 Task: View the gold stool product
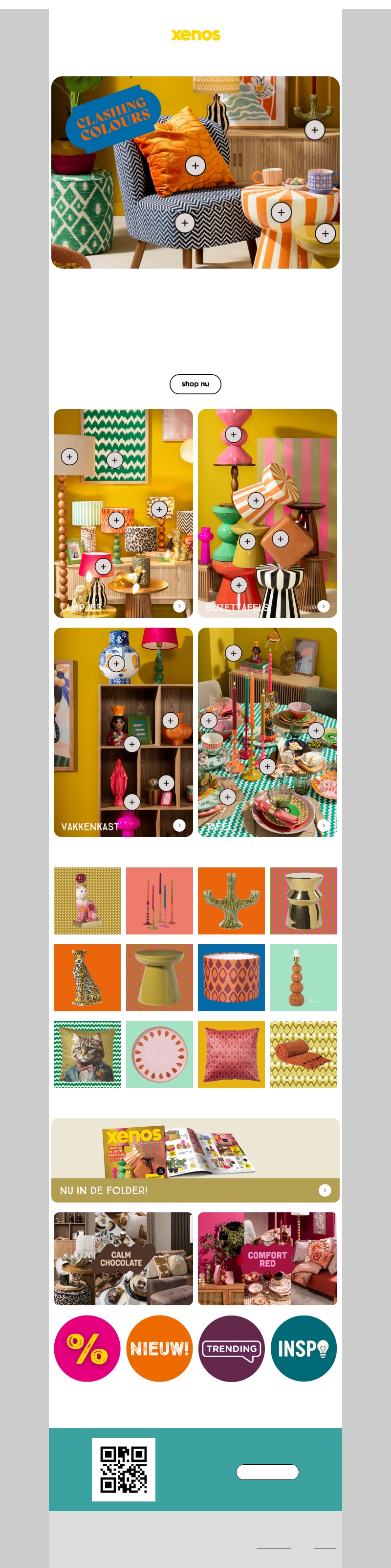[304, 900]
